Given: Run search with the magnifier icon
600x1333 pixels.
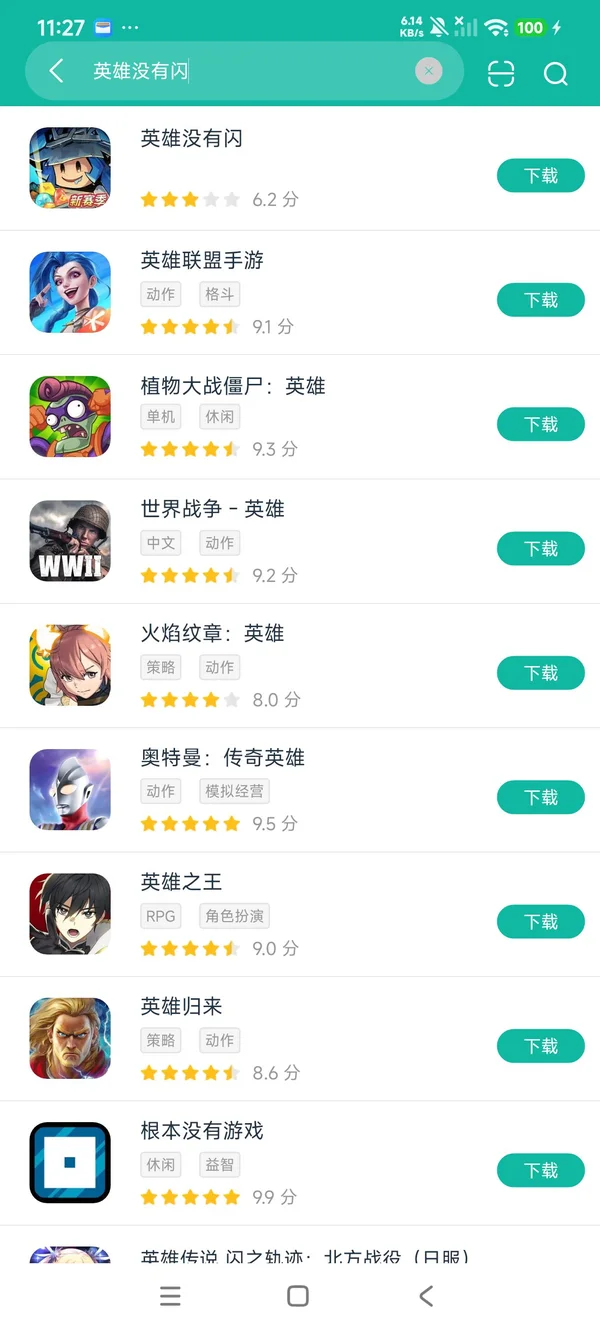Looking at the screenshot, I should point(555,73).
